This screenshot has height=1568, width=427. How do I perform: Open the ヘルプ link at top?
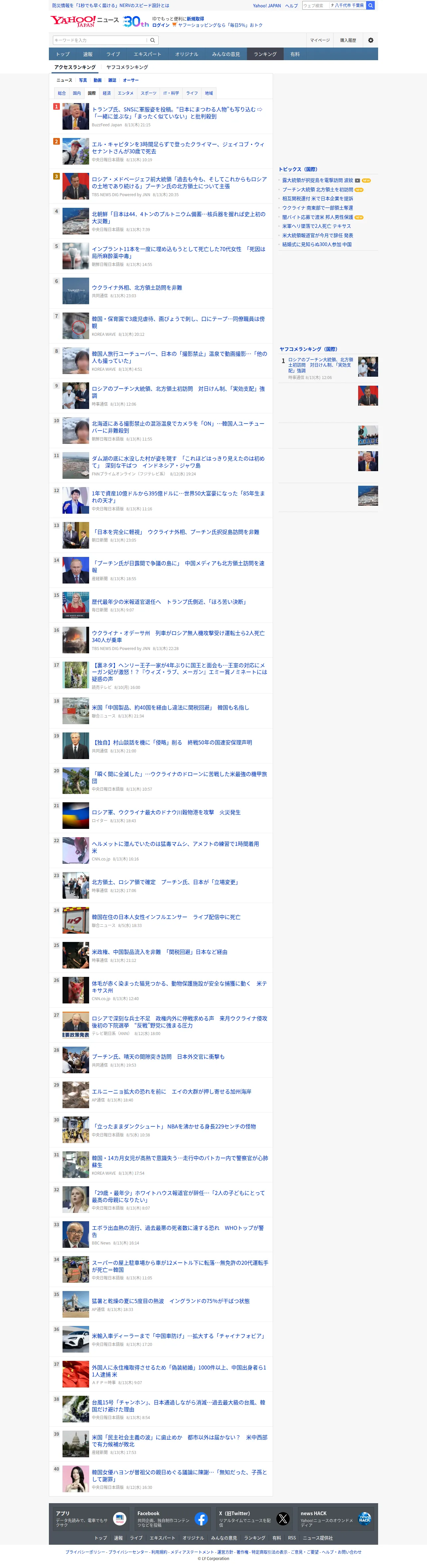[x=292, y=5]
